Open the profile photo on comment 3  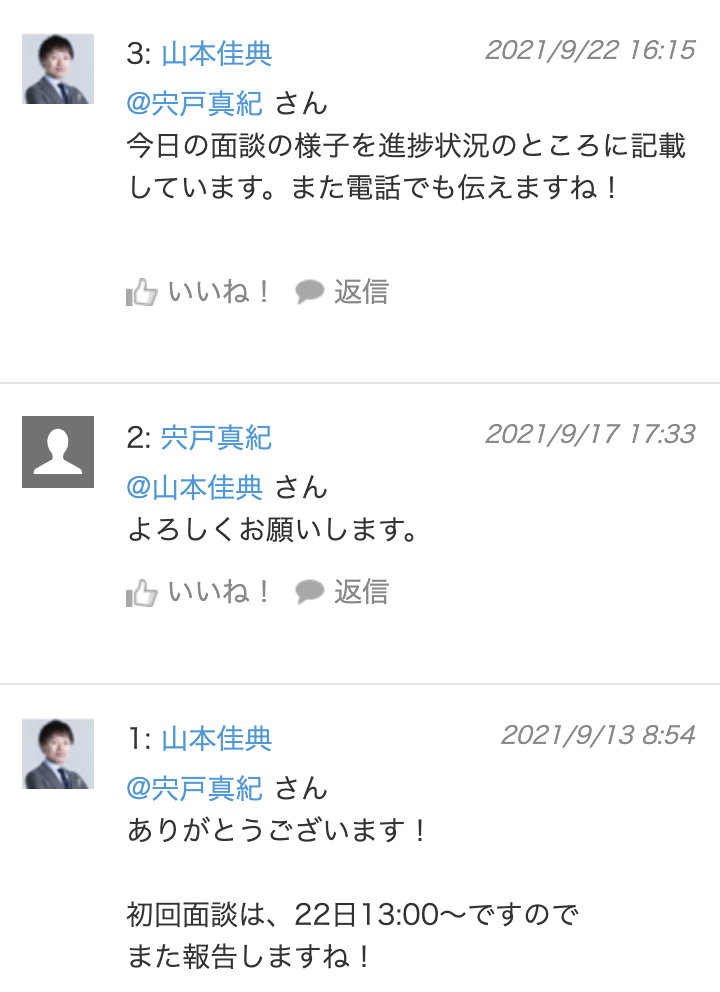click(x=58, y=69)
